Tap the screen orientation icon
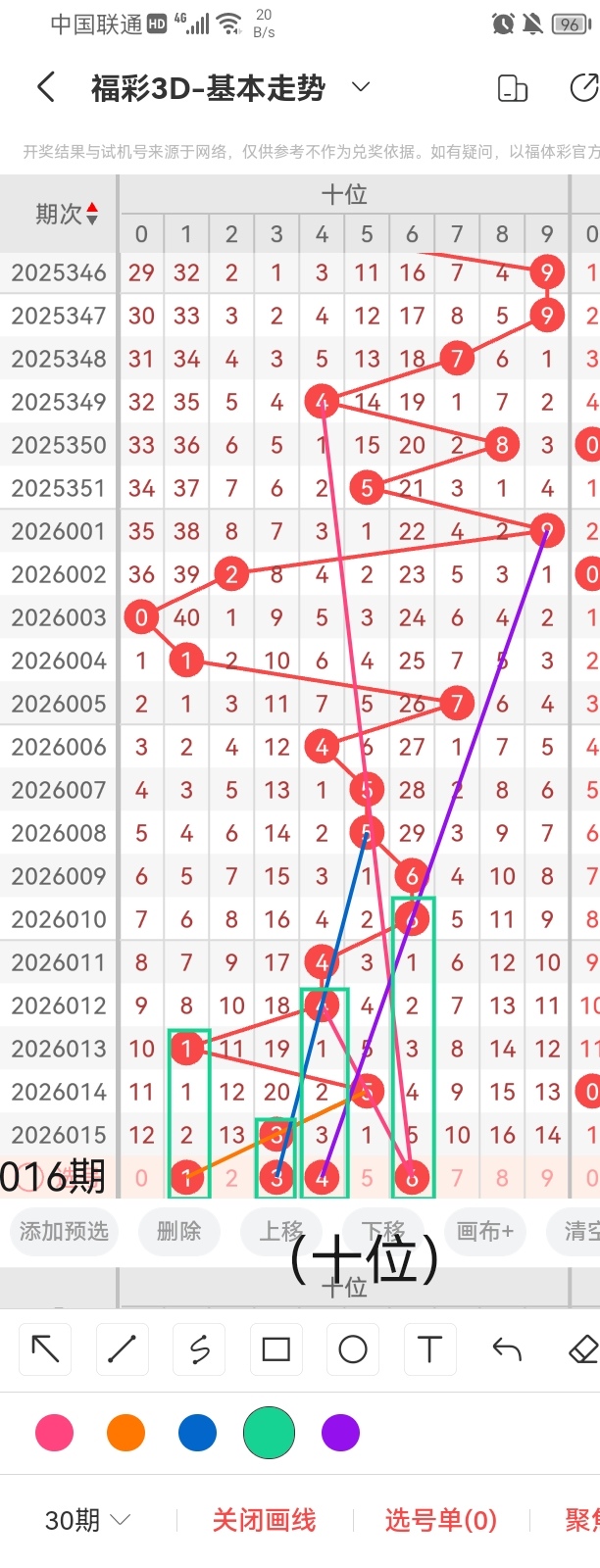 click(x=513, y=88)
